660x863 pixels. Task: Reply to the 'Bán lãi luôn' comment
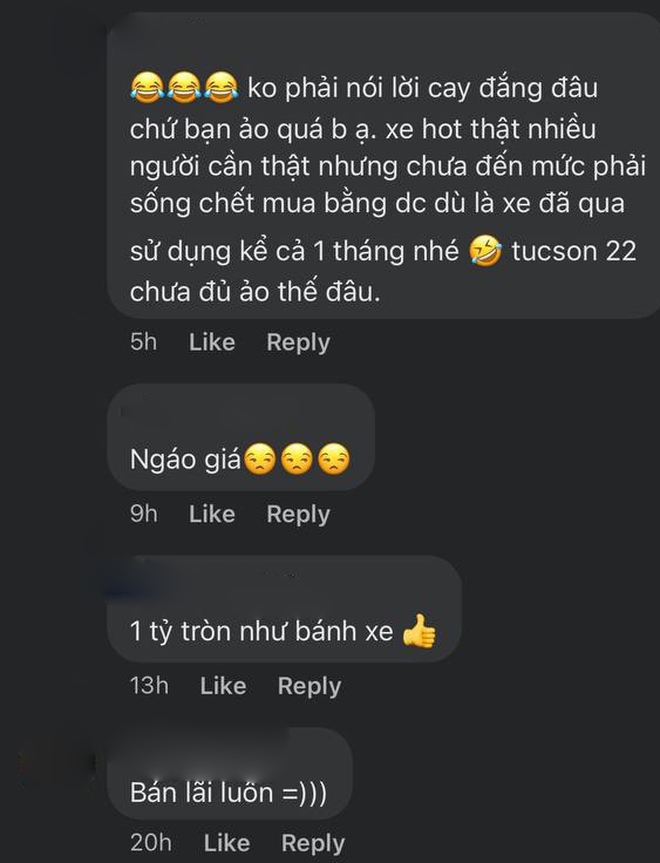click(312, 843)
